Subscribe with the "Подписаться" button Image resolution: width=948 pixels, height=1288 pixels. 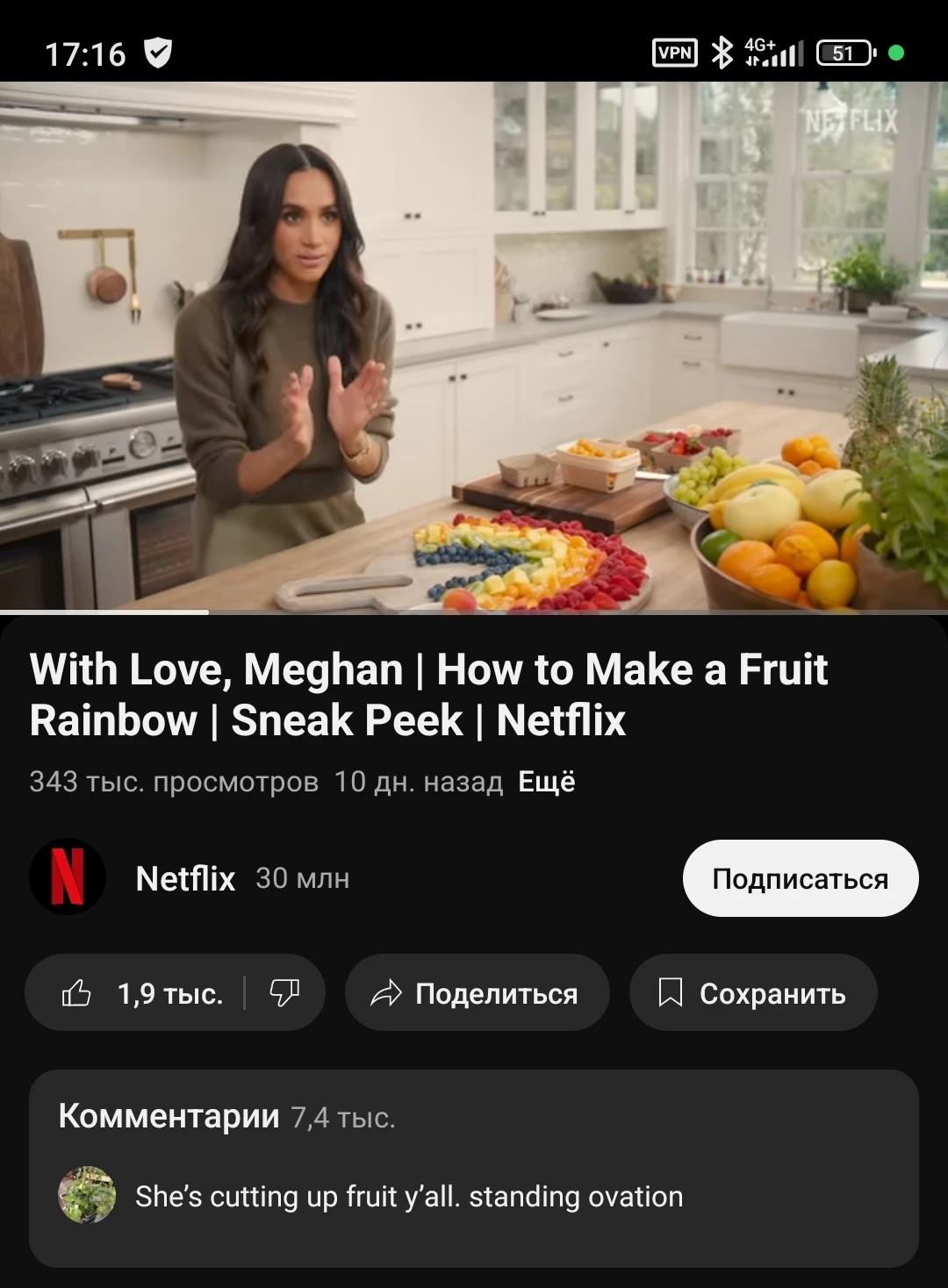click(800, 878)
